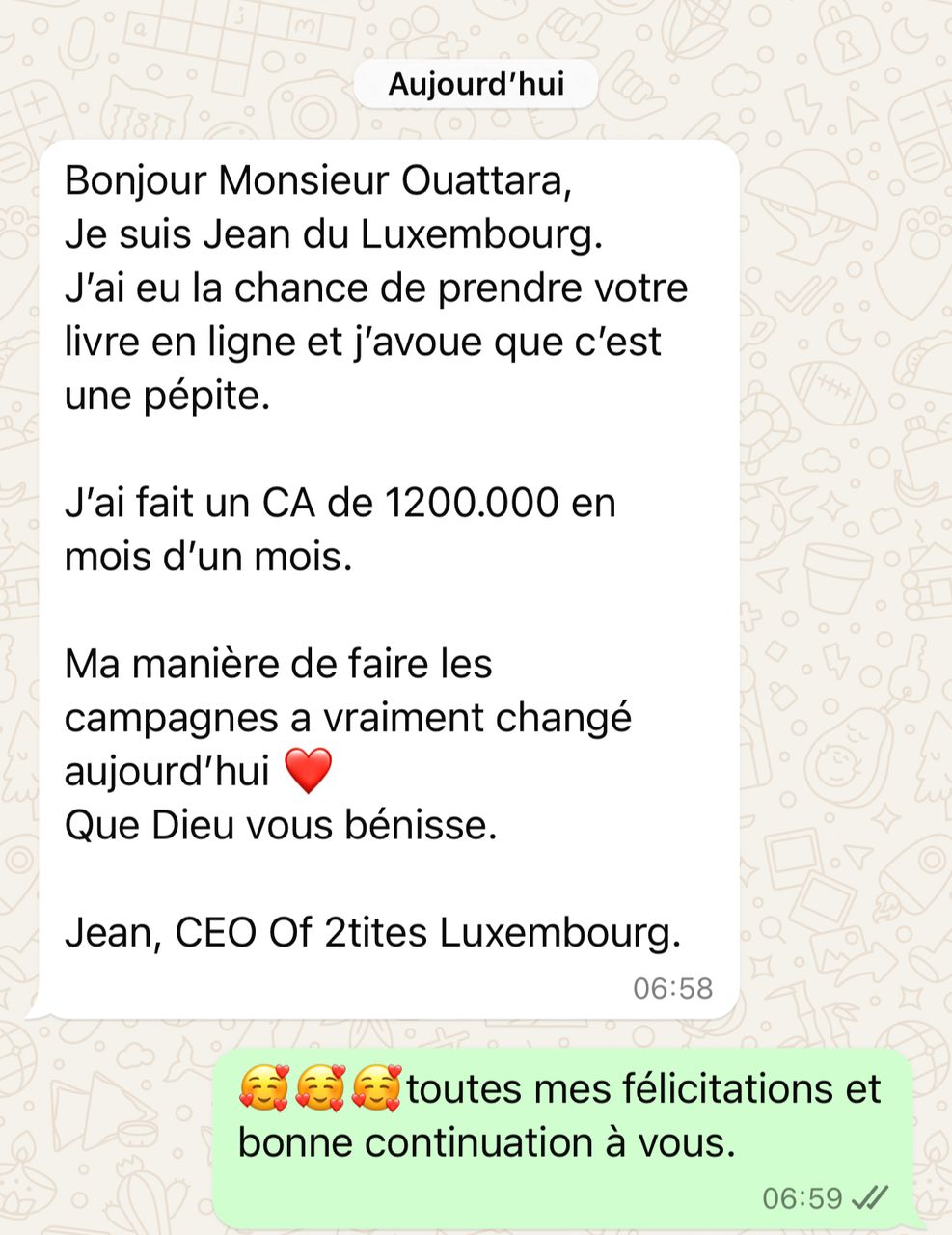Screen dimensions: 952x1235
Task: Click the line Ma manière de faire les campagnes
Action: (x=279, y=664)
